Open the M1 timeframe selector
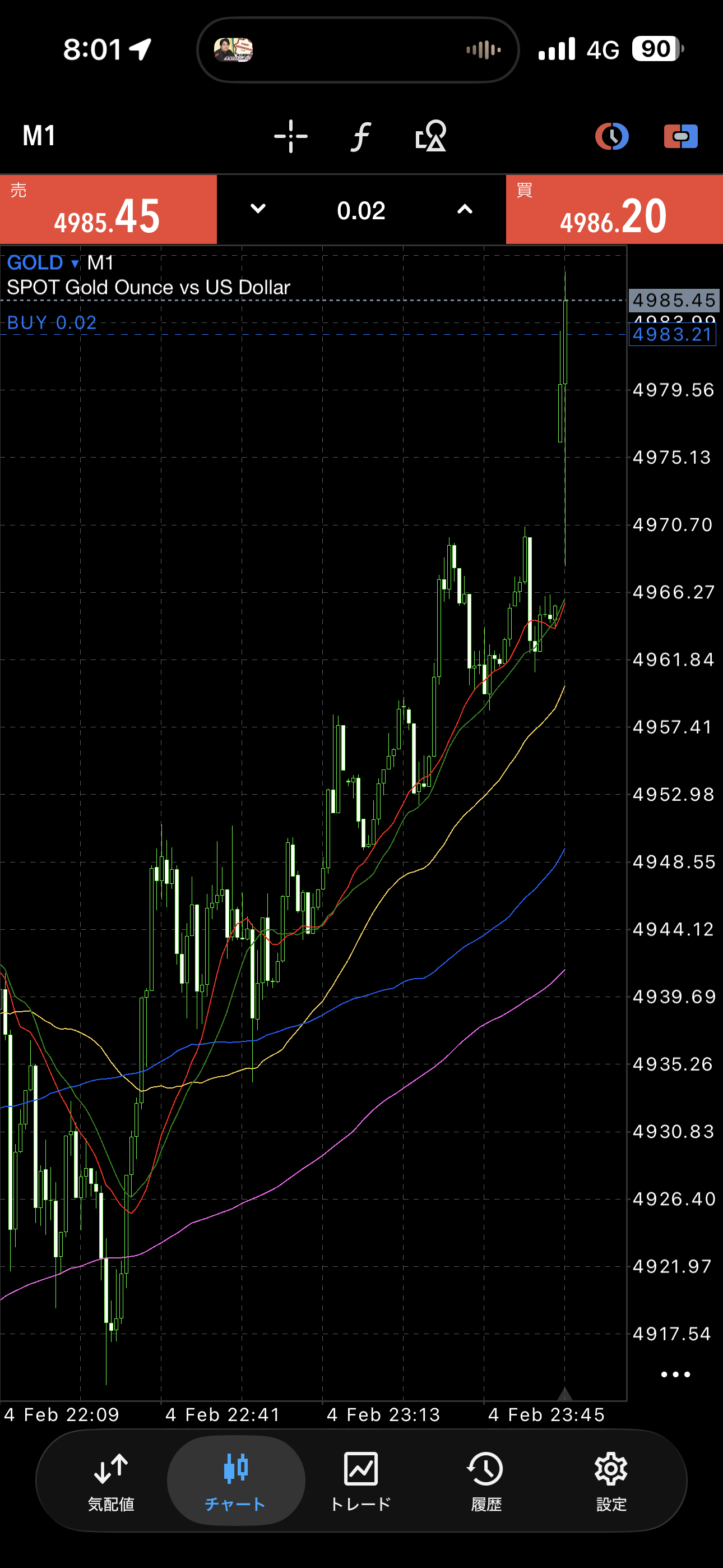 coord(40,136)
